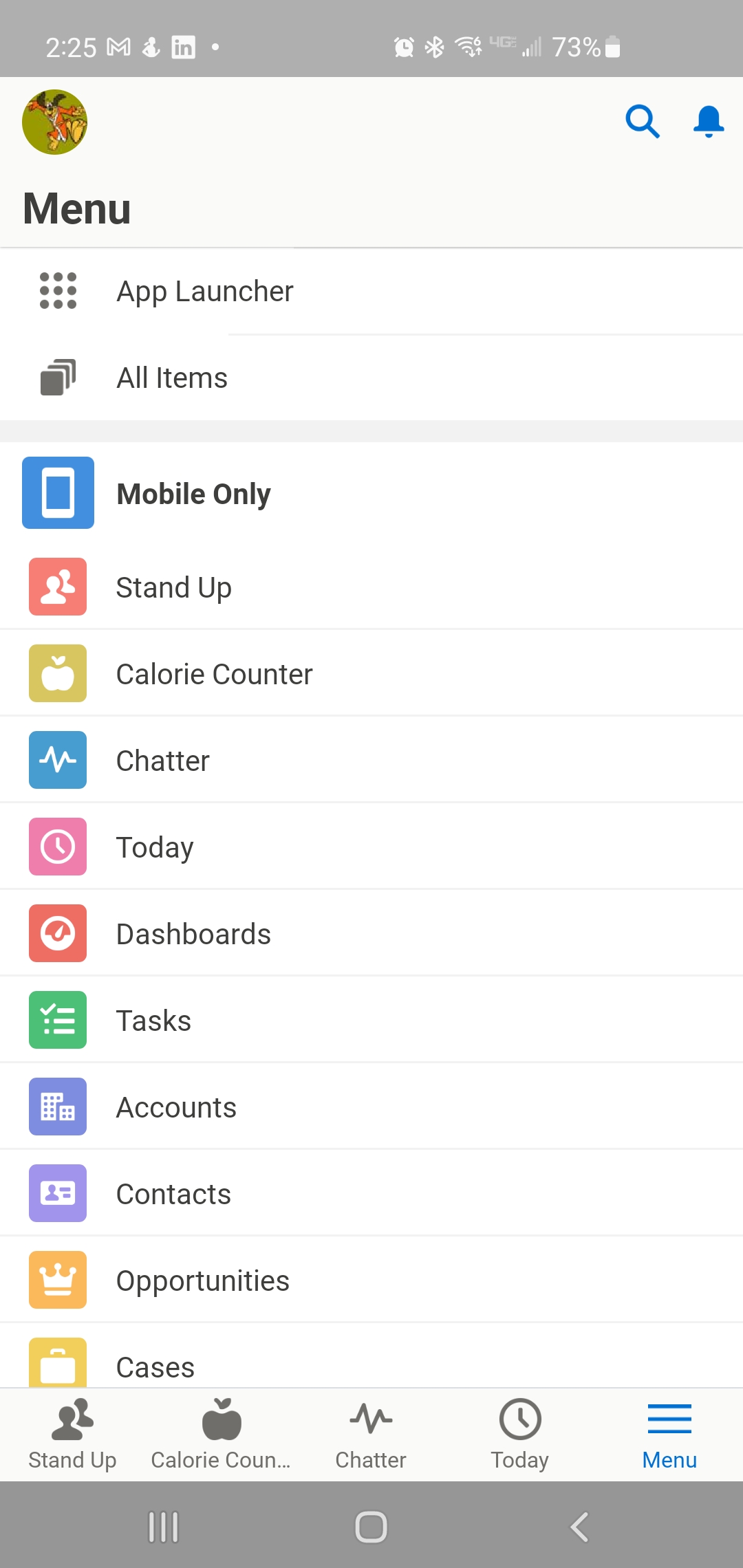This screenshot has height=1568, width=743.
Task: Switch to the Calorie Counter bottom tab
Action: pyautogui.click(x=221, y=1433)
